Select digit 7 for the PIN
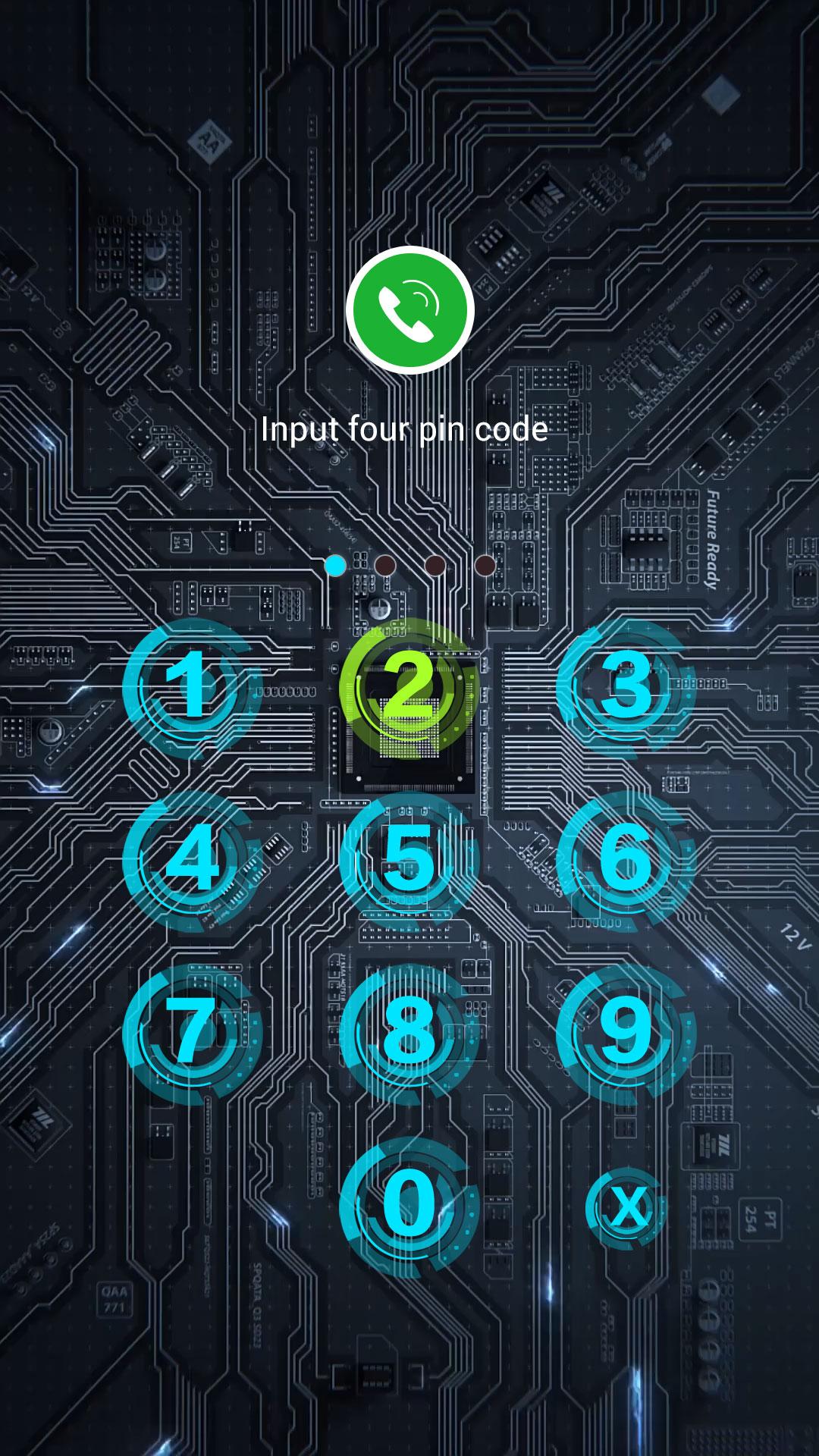The image size is (819, 1456). click(x=193, y=1031)
